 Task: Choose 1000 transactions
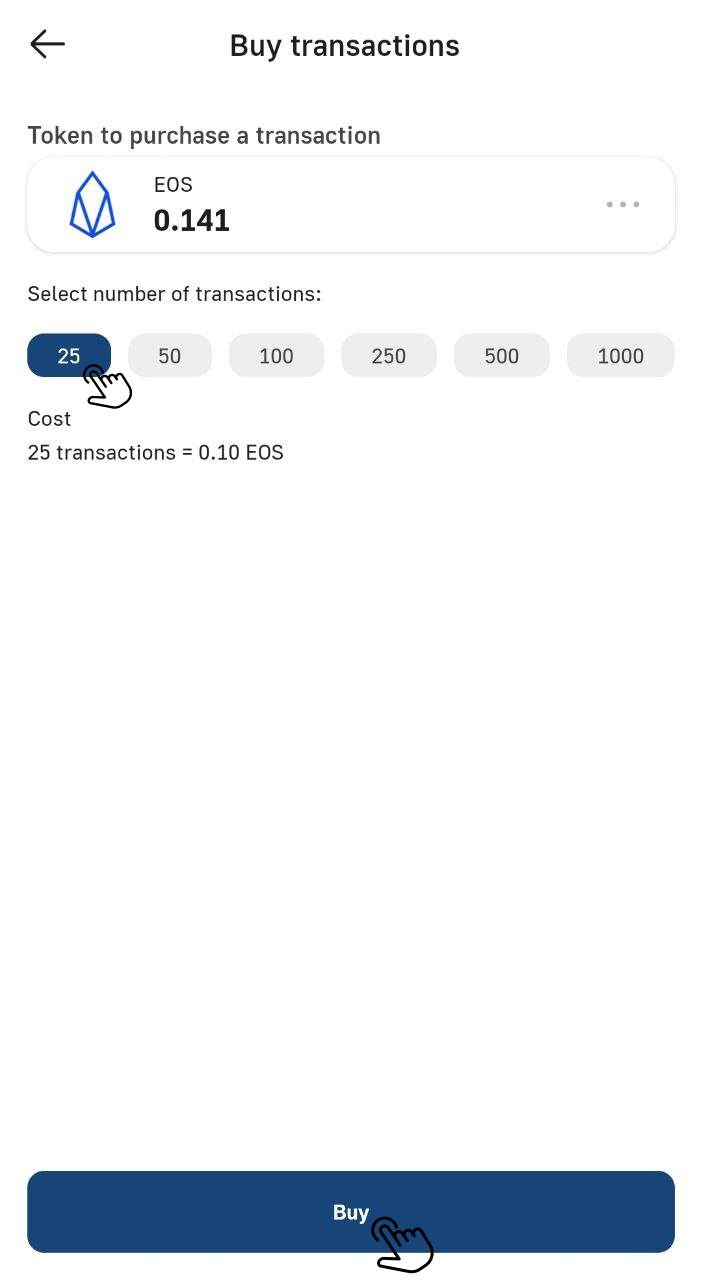point(620,355)
